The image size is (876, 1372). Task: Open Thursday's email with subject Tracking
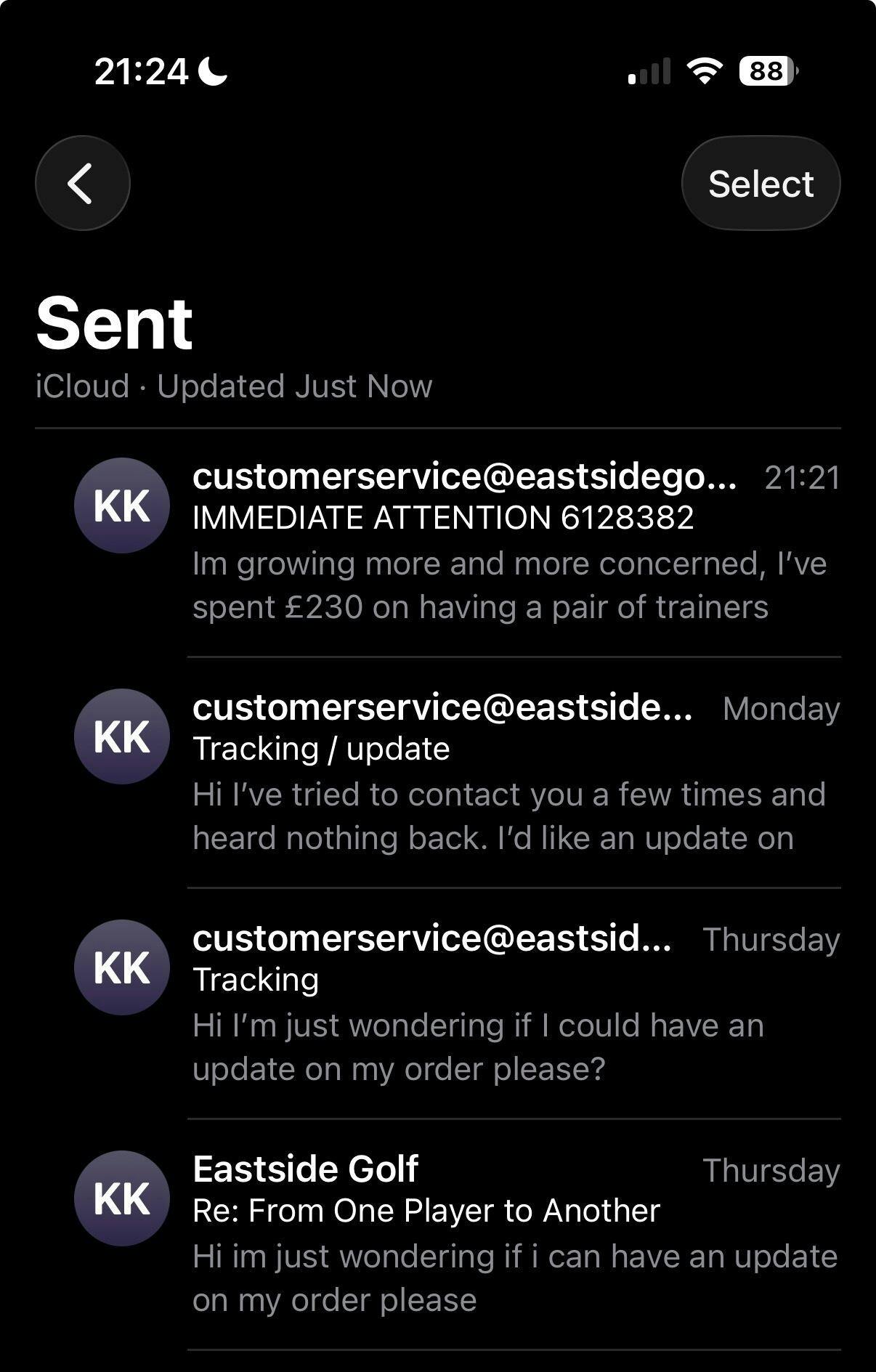(x=508, y=1003)
